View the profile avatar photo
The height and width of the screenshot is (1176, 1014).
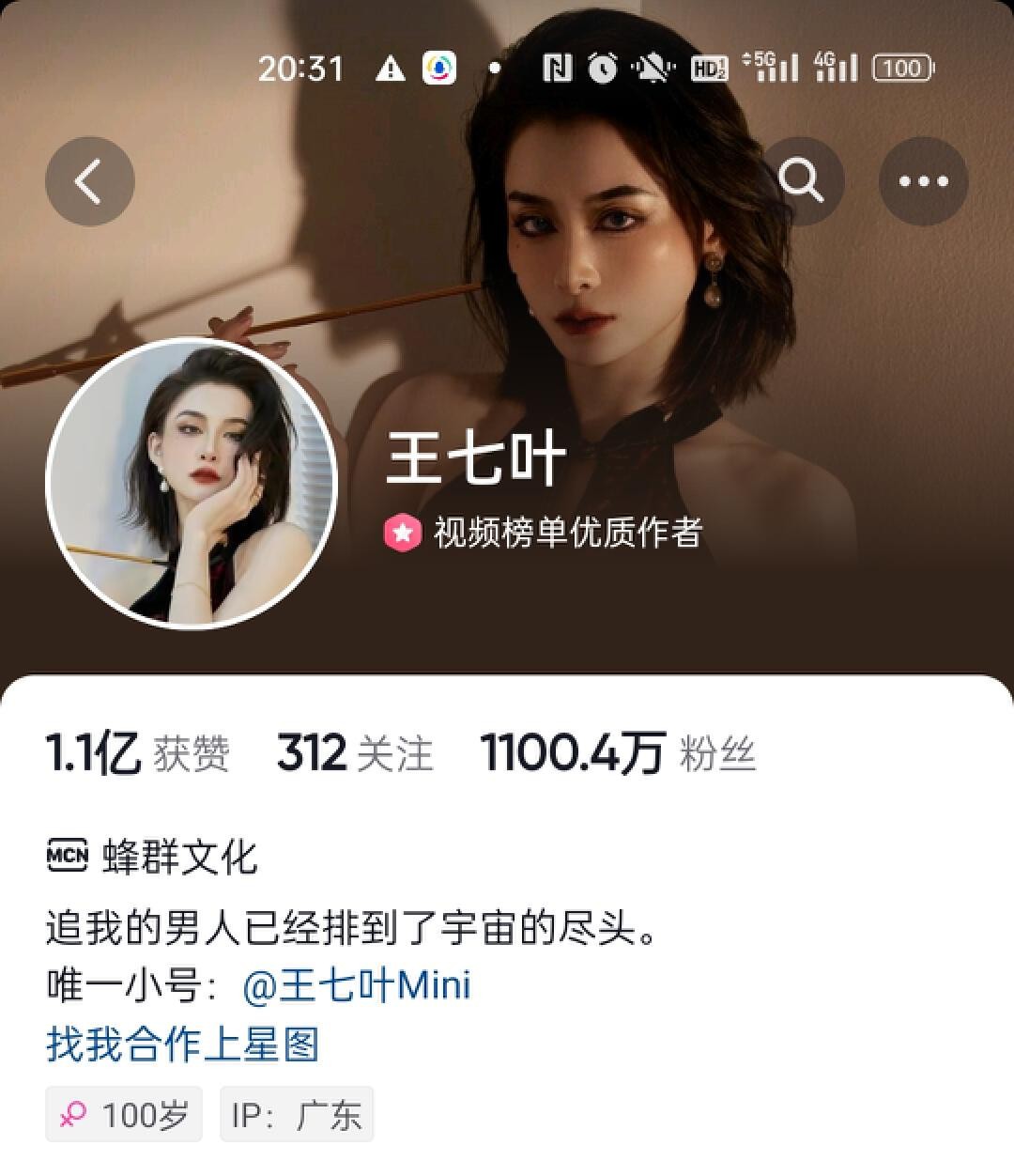point(191,482)
